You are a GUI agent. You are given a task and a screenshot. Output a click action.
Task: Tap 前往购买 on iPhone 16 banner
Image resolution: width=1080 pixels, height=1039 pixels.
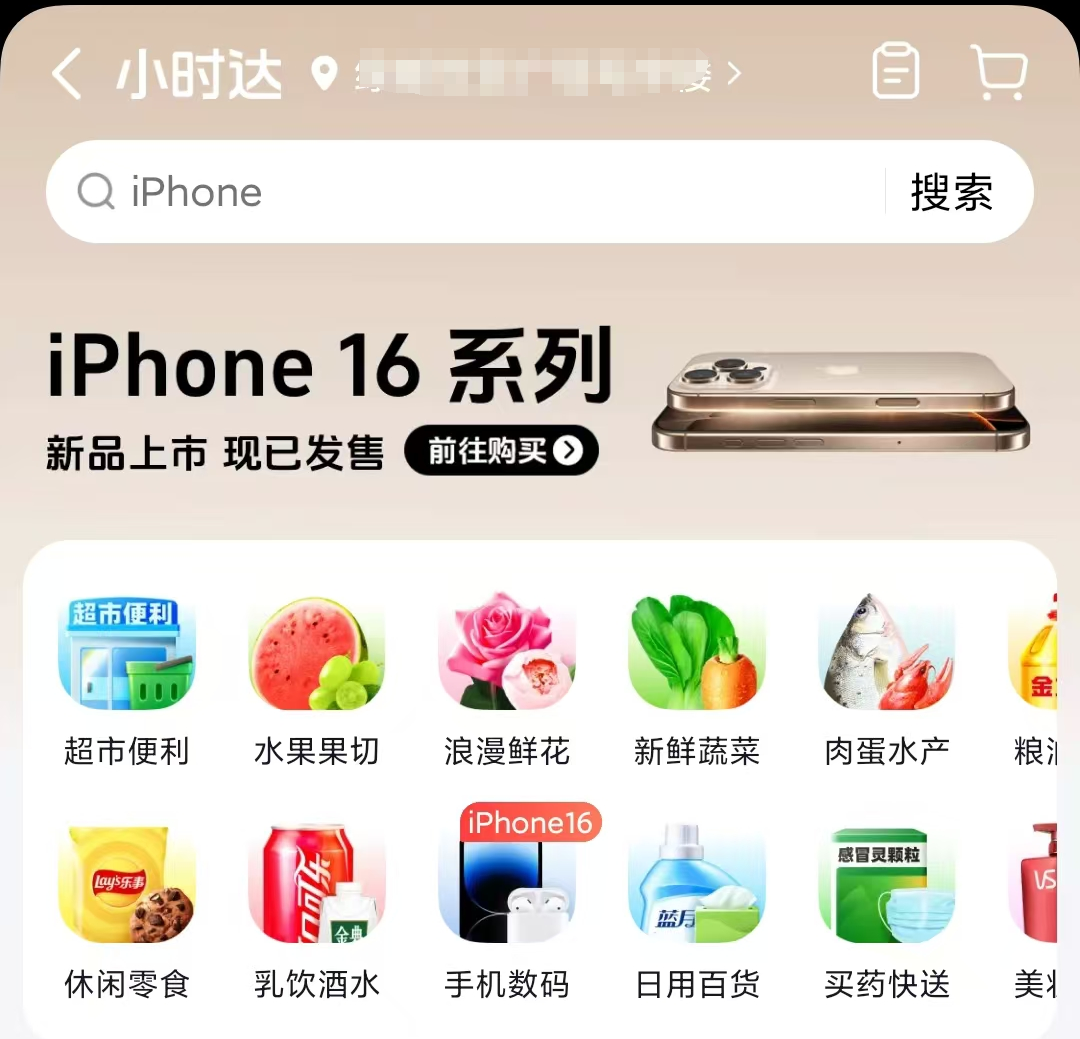(x=501, y=451)
